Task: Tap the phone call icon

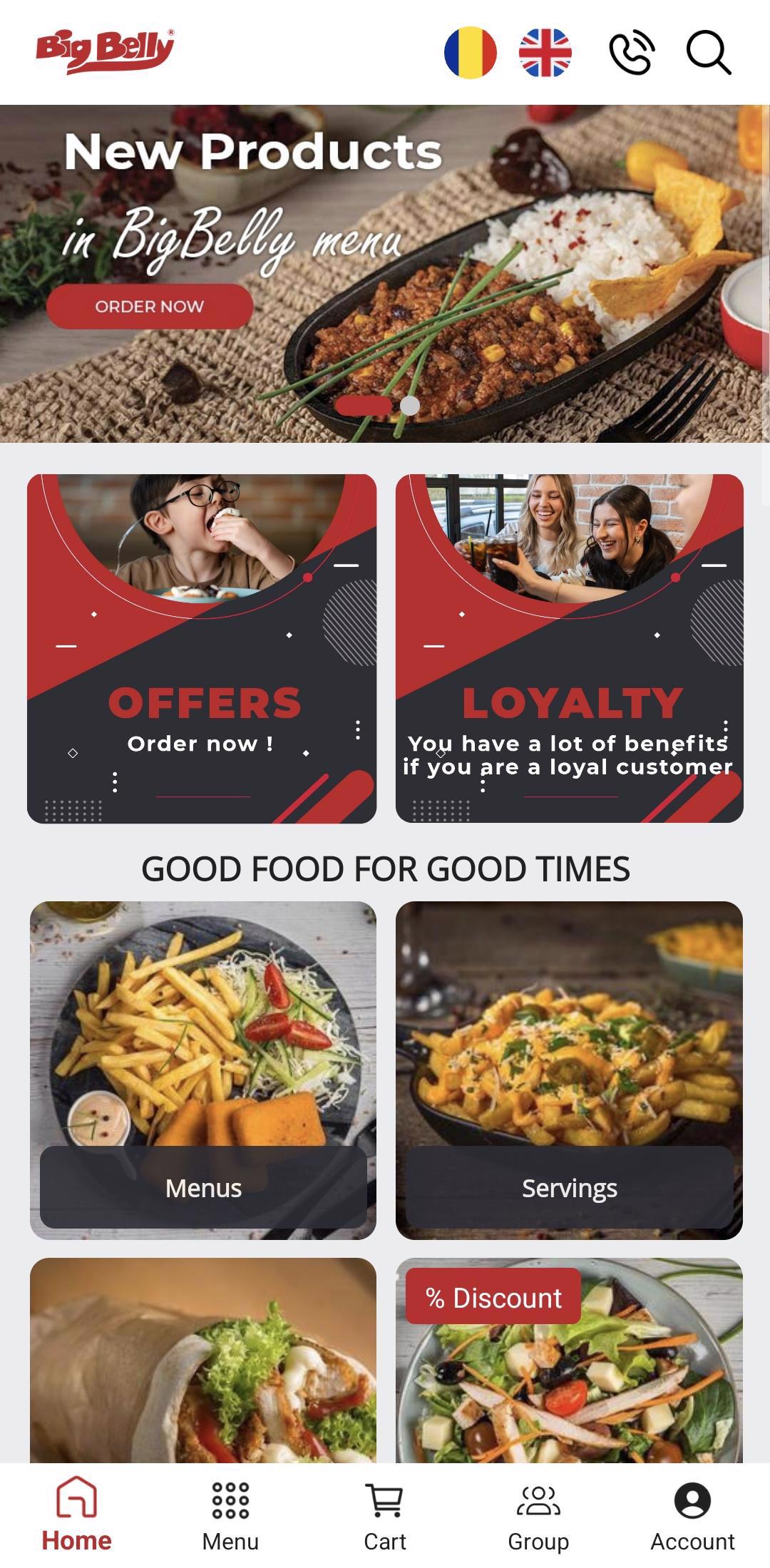Action: [x=632, y=53]
